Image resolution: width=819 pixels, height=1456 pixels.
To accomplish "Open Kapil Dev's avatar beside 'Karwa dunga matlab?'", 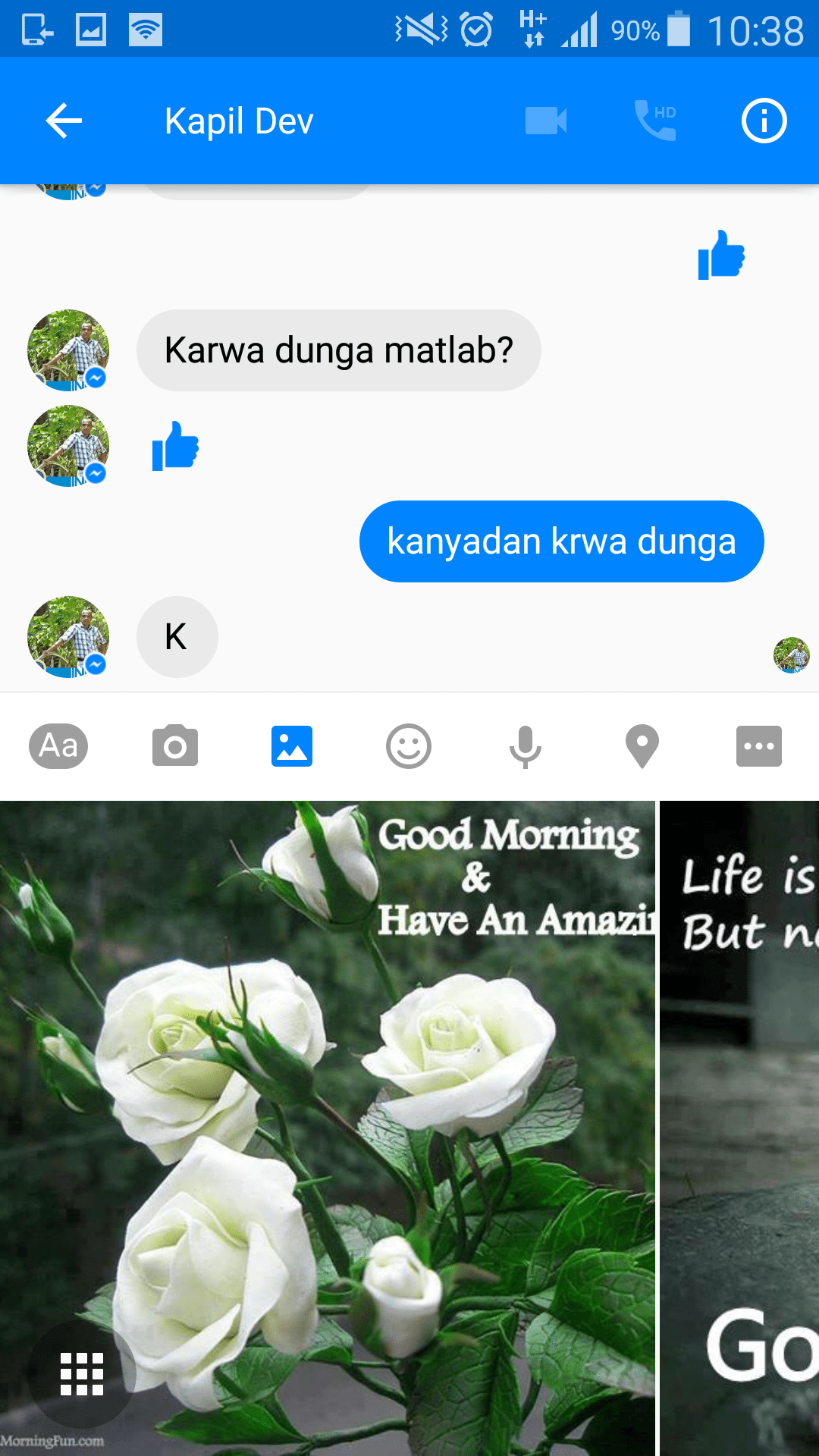I will point(68,350).
